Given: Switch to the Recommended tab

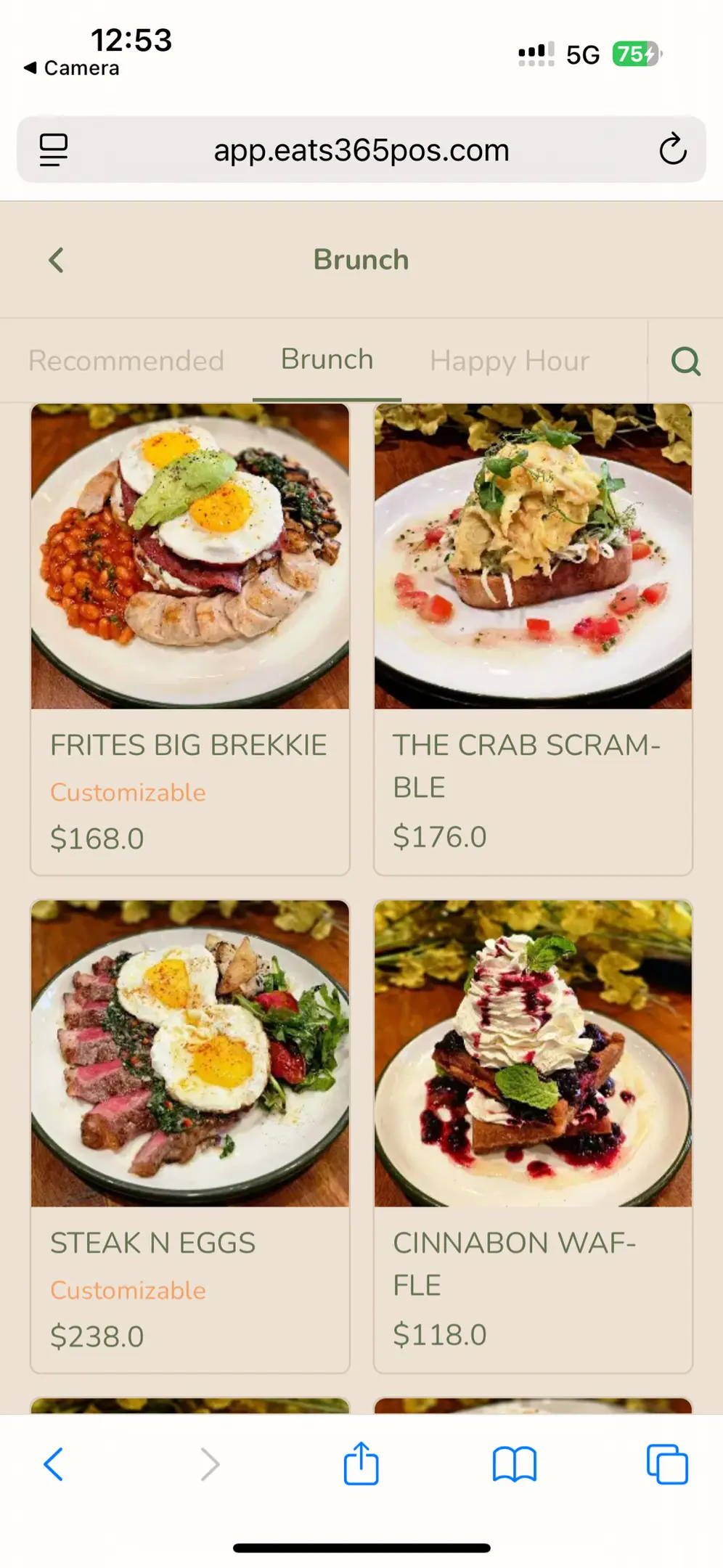Looking at the screenshot, I should [126, 361].
